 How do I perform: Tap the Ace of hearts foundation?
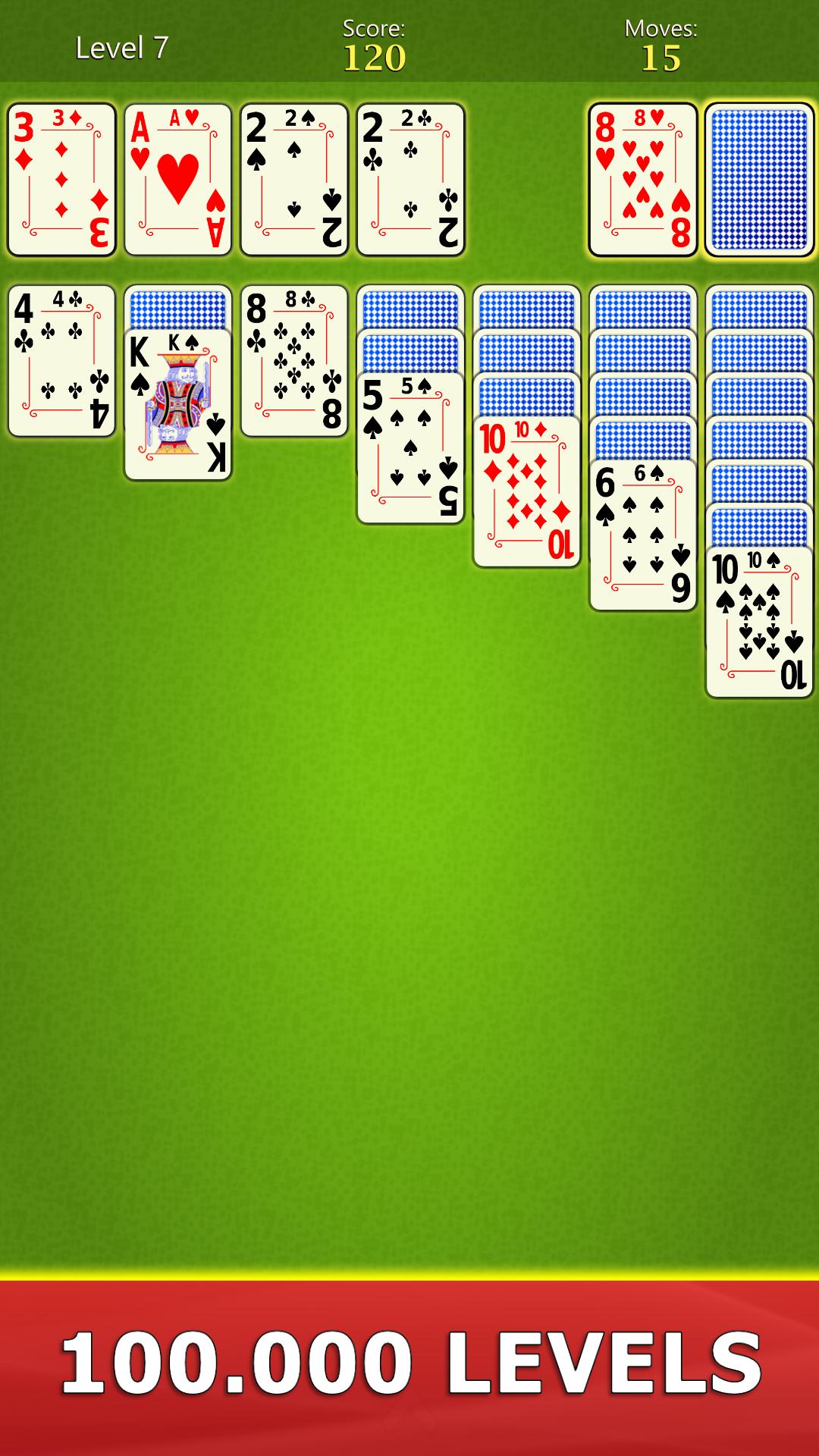178,176
